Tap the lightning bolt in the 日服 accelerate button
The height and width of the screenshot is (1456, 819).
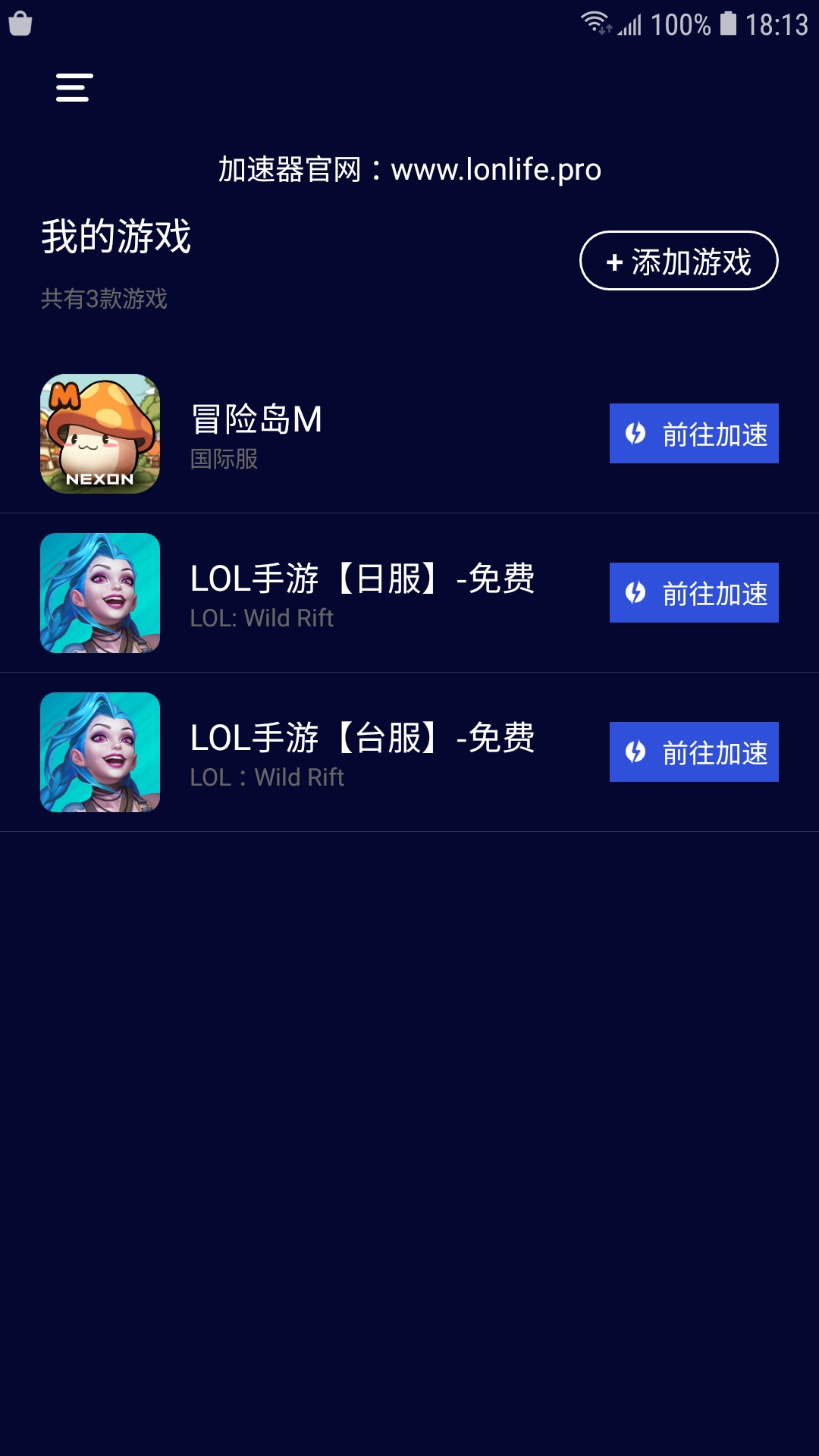point(637,593)
